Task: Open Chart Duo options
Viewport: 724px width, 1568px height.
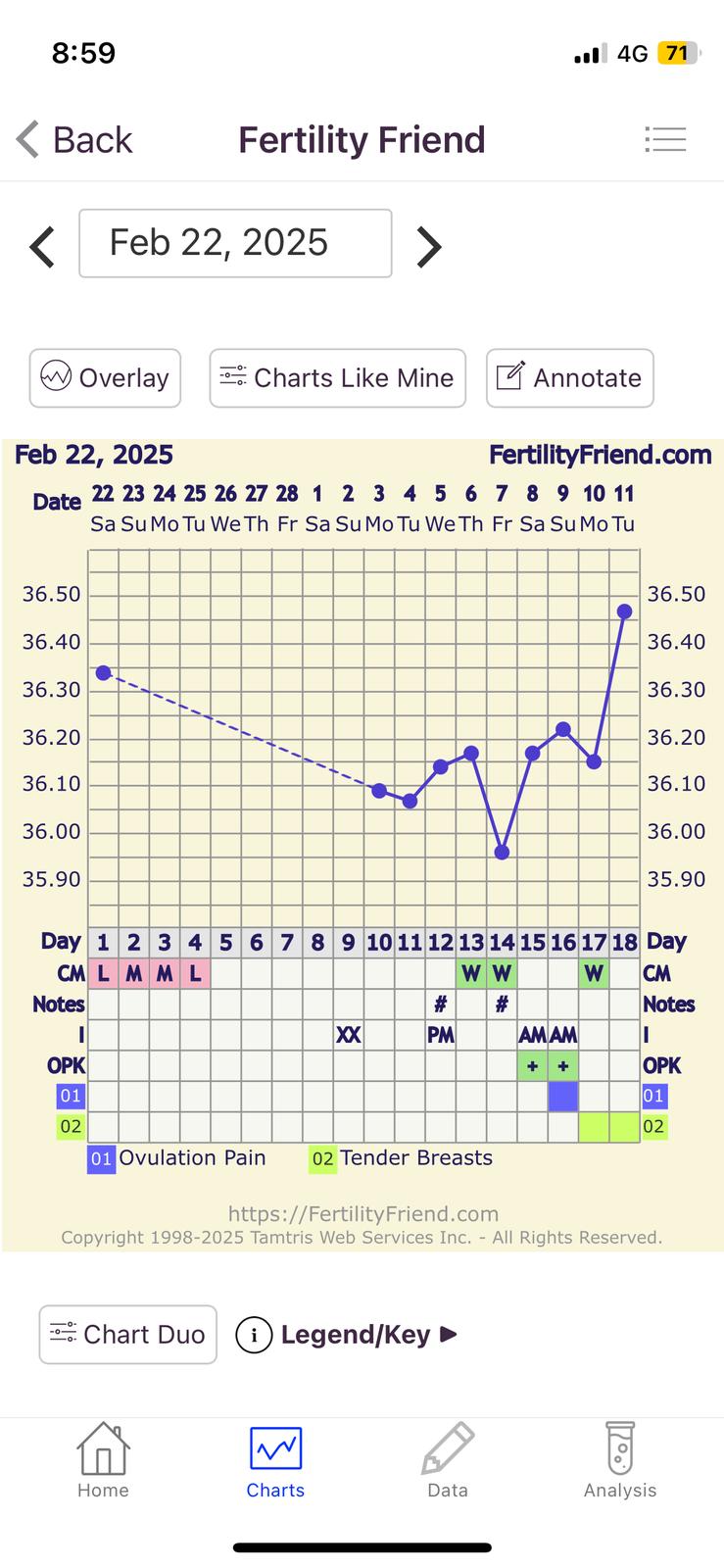Action: 127,1334
